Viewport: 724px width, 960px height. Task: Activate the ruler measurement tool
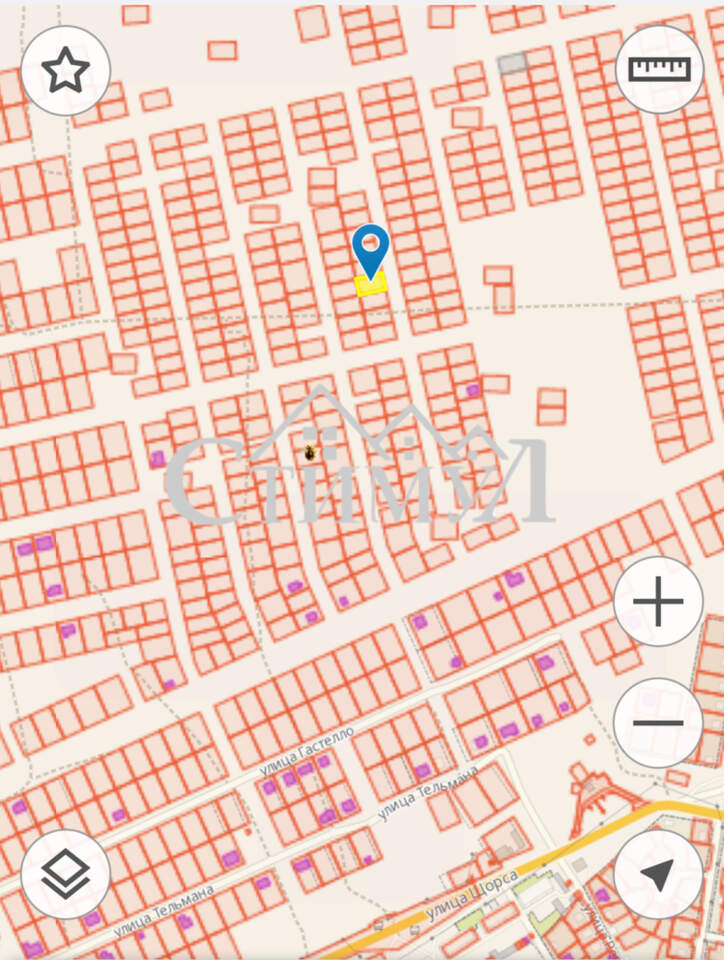coord(659,69)
